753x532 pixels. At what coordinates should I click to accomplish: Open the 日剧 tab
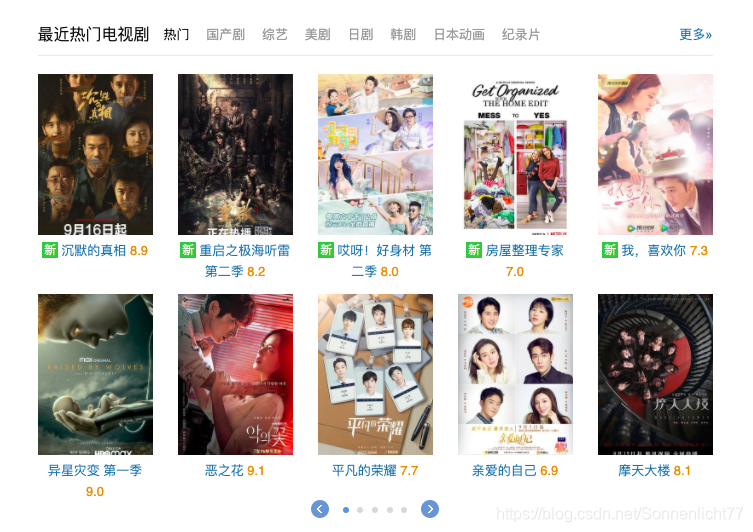(x=360, y=34)
